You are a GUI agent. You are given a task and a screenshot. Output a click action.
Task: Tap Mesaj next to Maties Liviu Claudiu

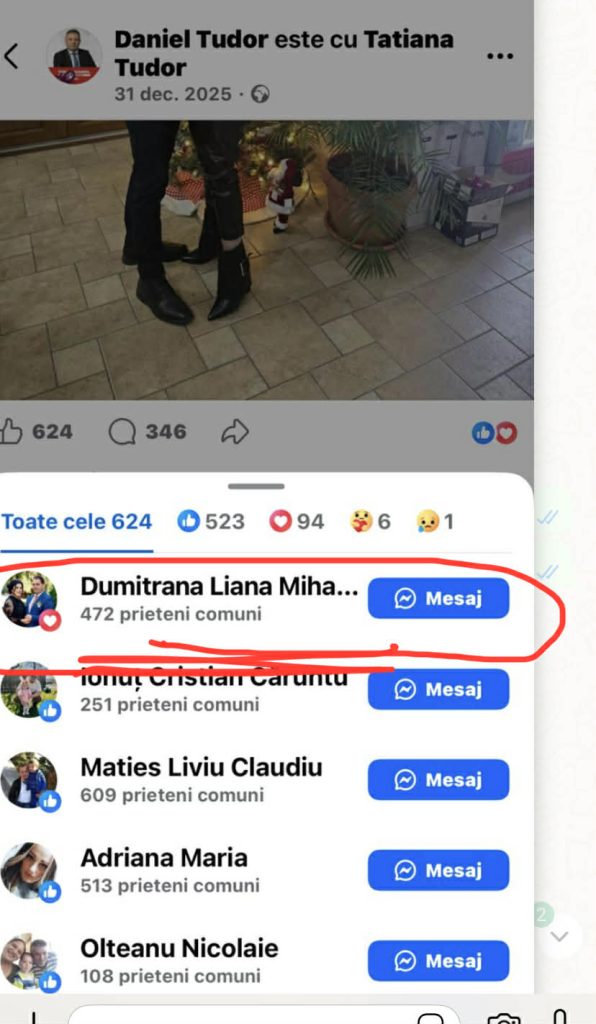coord(439,780)
